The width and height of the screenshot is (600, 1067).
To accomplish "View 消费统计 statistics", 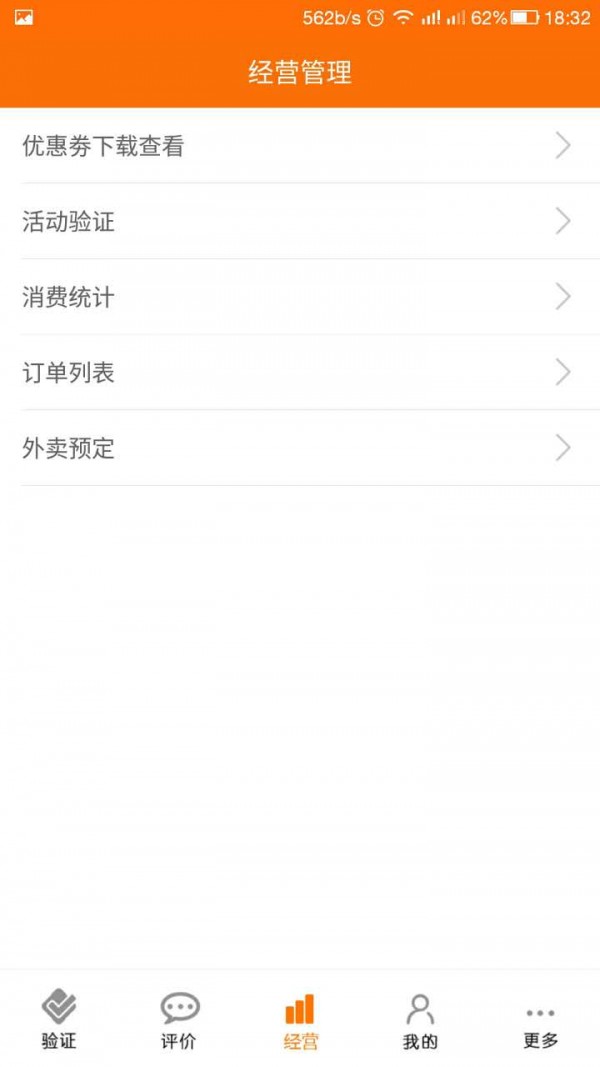I will [x=300, y=297].
